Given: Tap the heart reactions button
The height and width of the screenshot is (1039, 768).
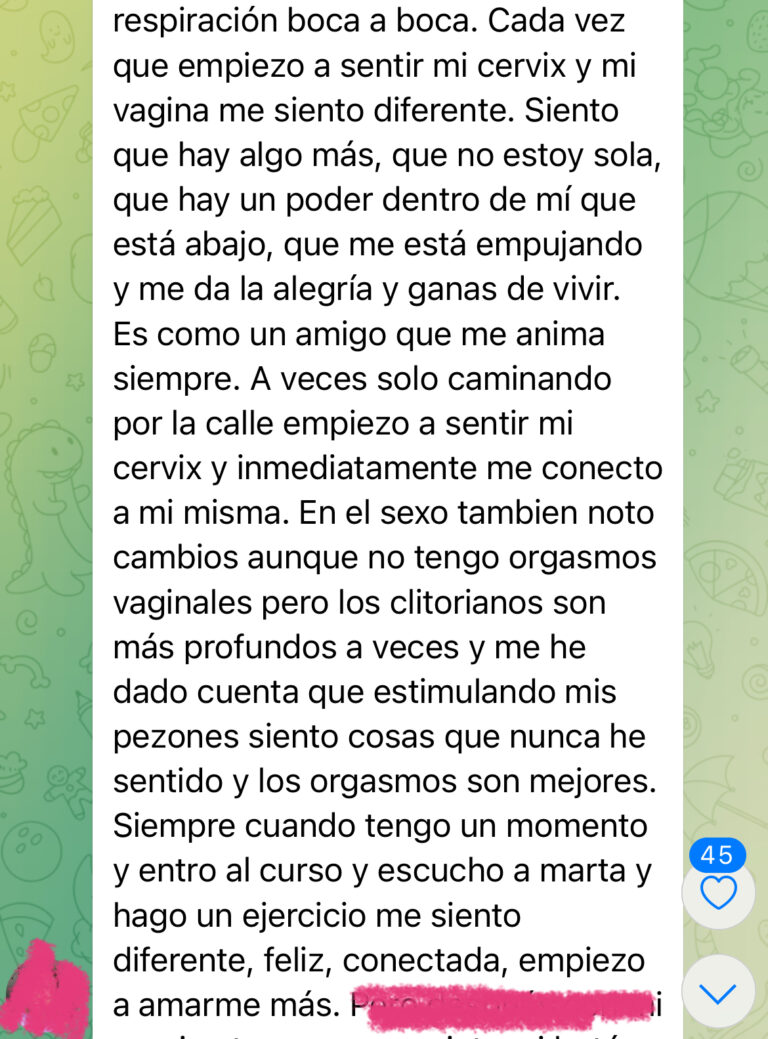Looking at the screenshot, I should click(x=718, y=891).
